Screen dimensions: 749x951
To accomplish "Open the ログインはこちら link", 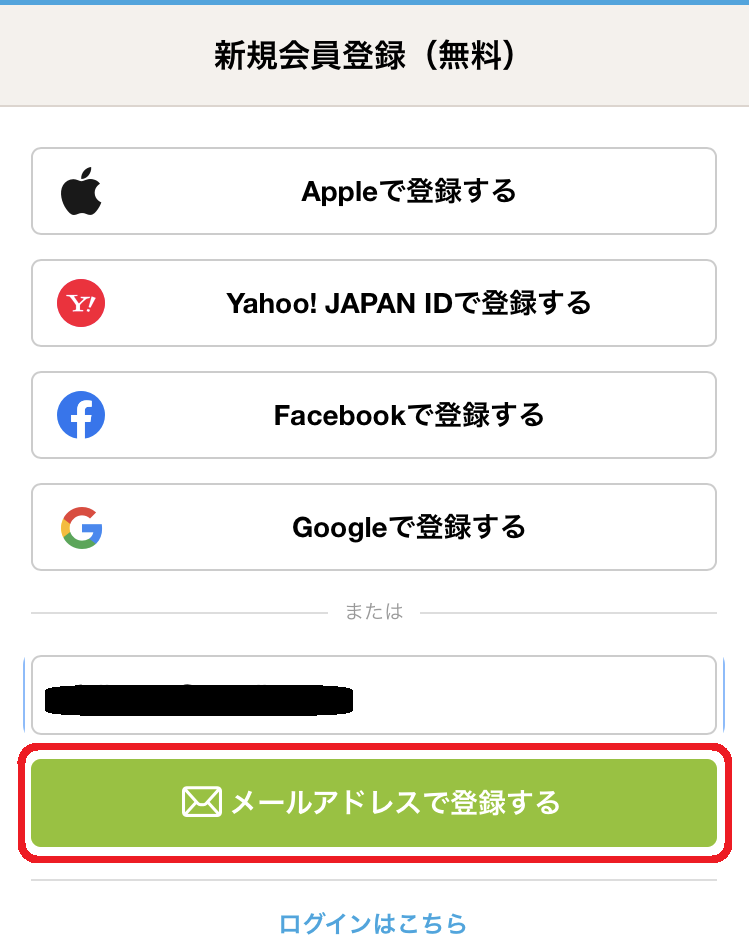I will coord(373,923).
